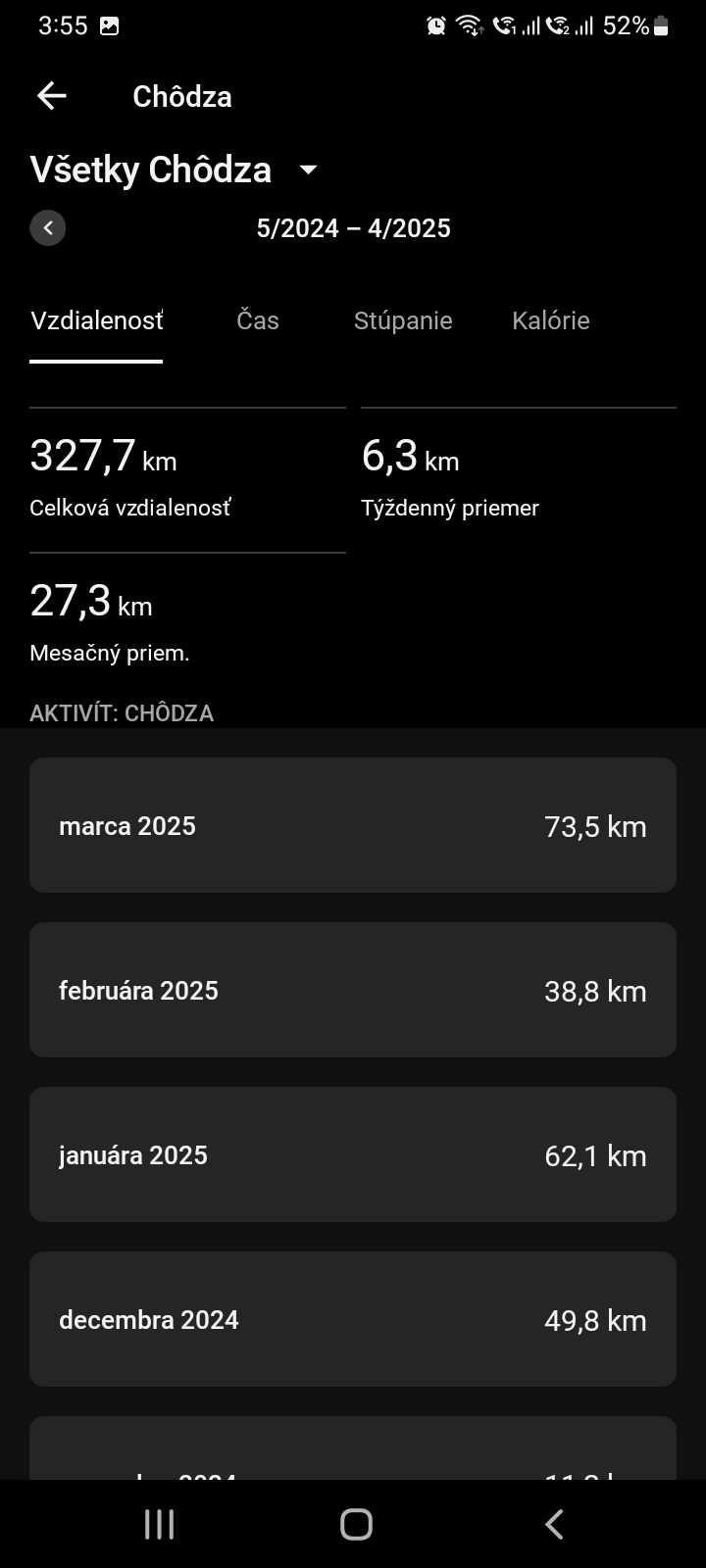
Task: Switch to the Čas tab
Action: pos(258,321)
